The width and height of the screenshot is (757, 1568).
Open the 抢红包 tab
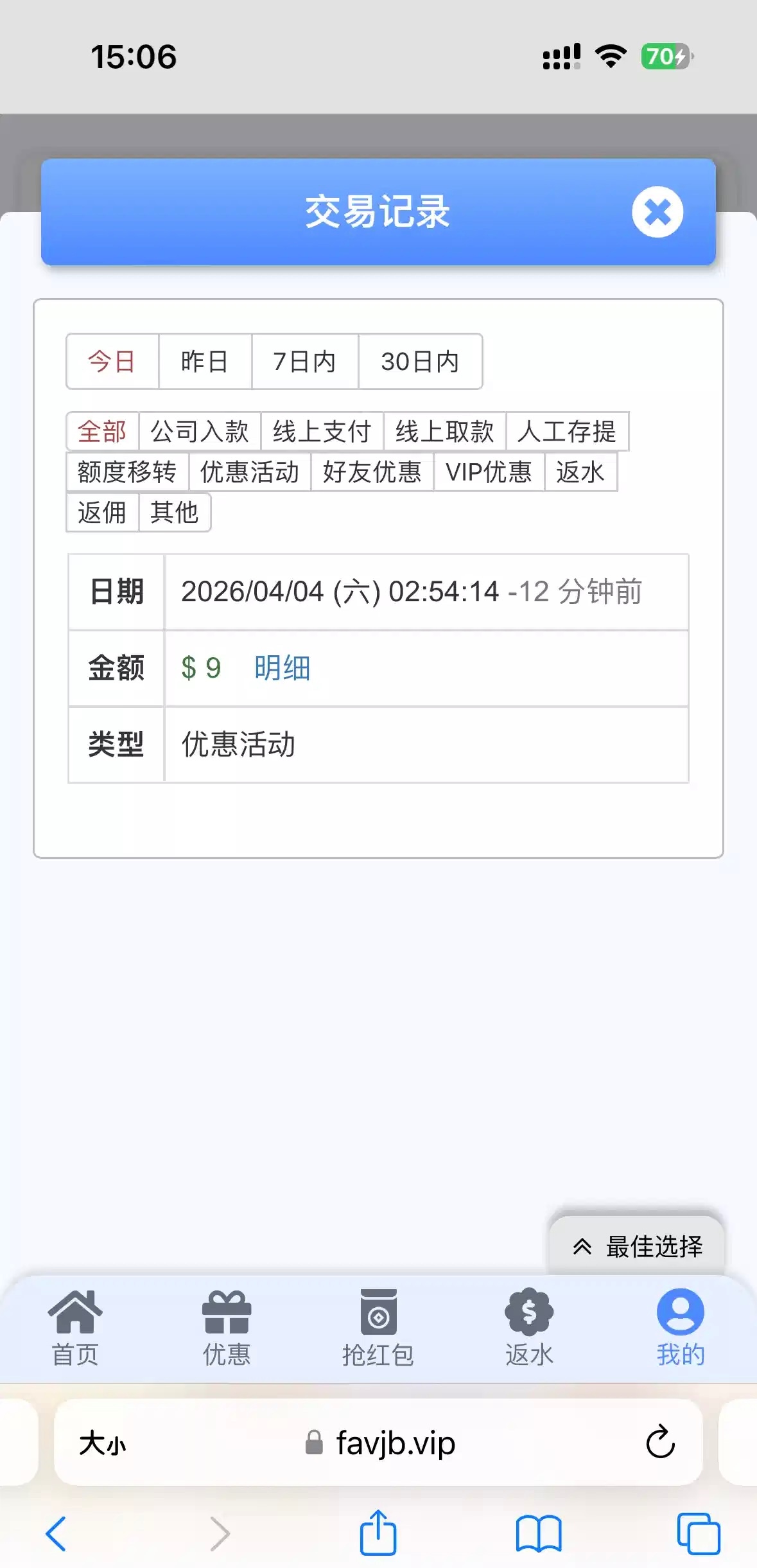[x=378, y=1328]
